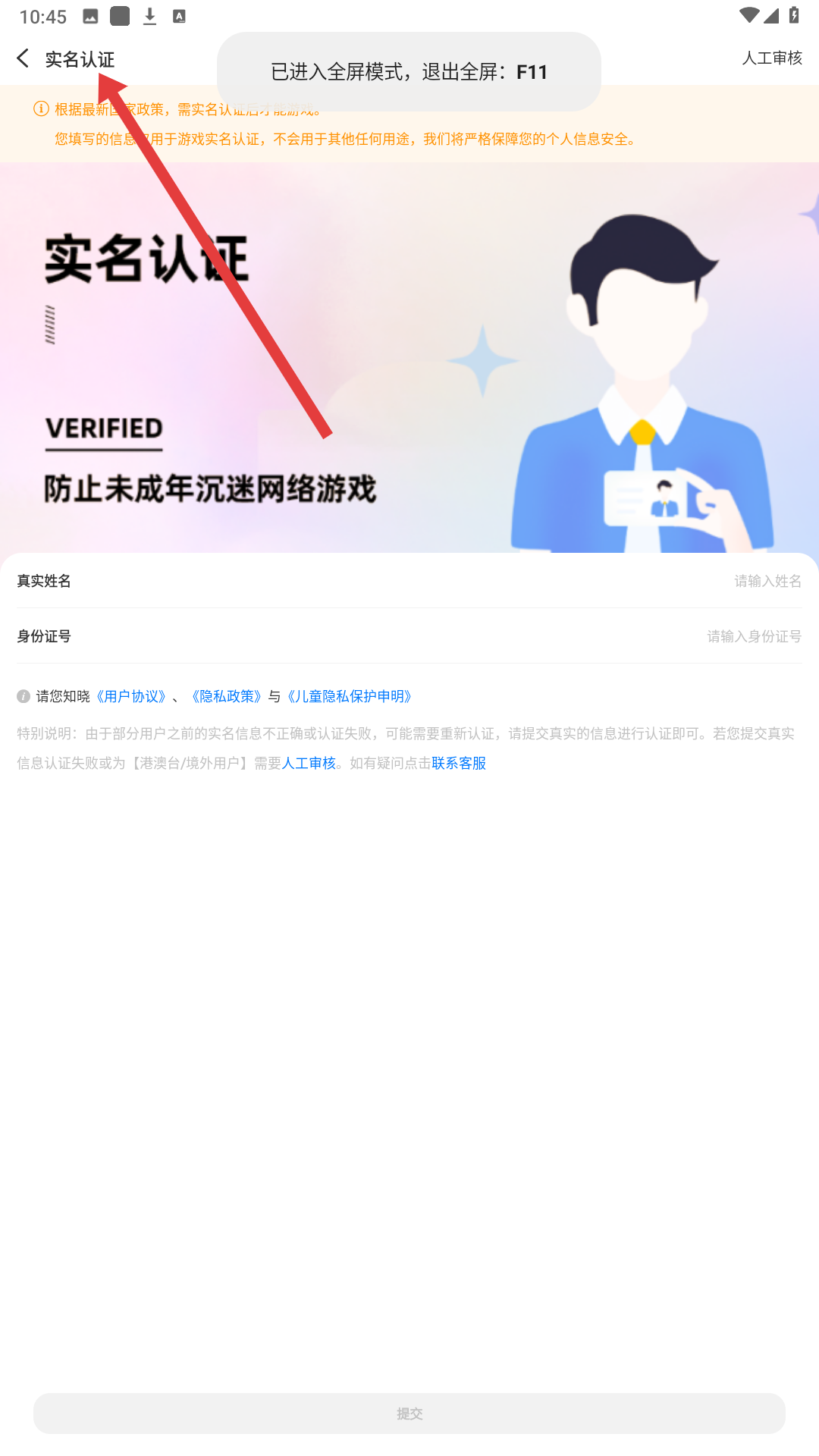Go back from the 实名认证 page
The height and width of the screenshot is (1456, 819).
coord(23,58)
